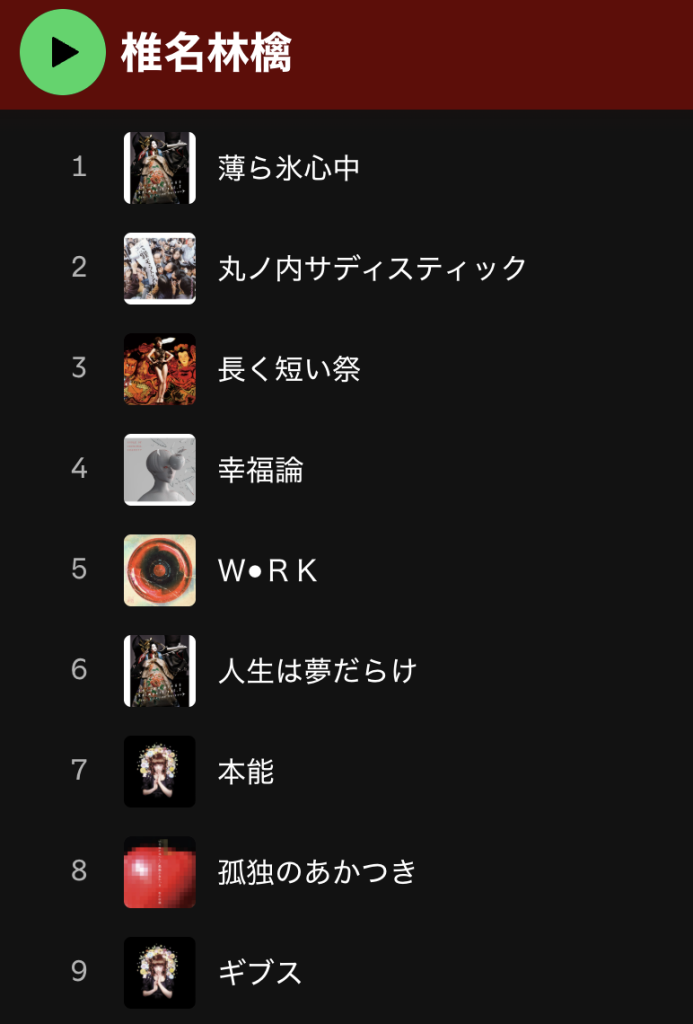The width and height of the screenshot is (693, 1024).
Task: Play 人生は夢だらけ
Action: coord(316,670)
